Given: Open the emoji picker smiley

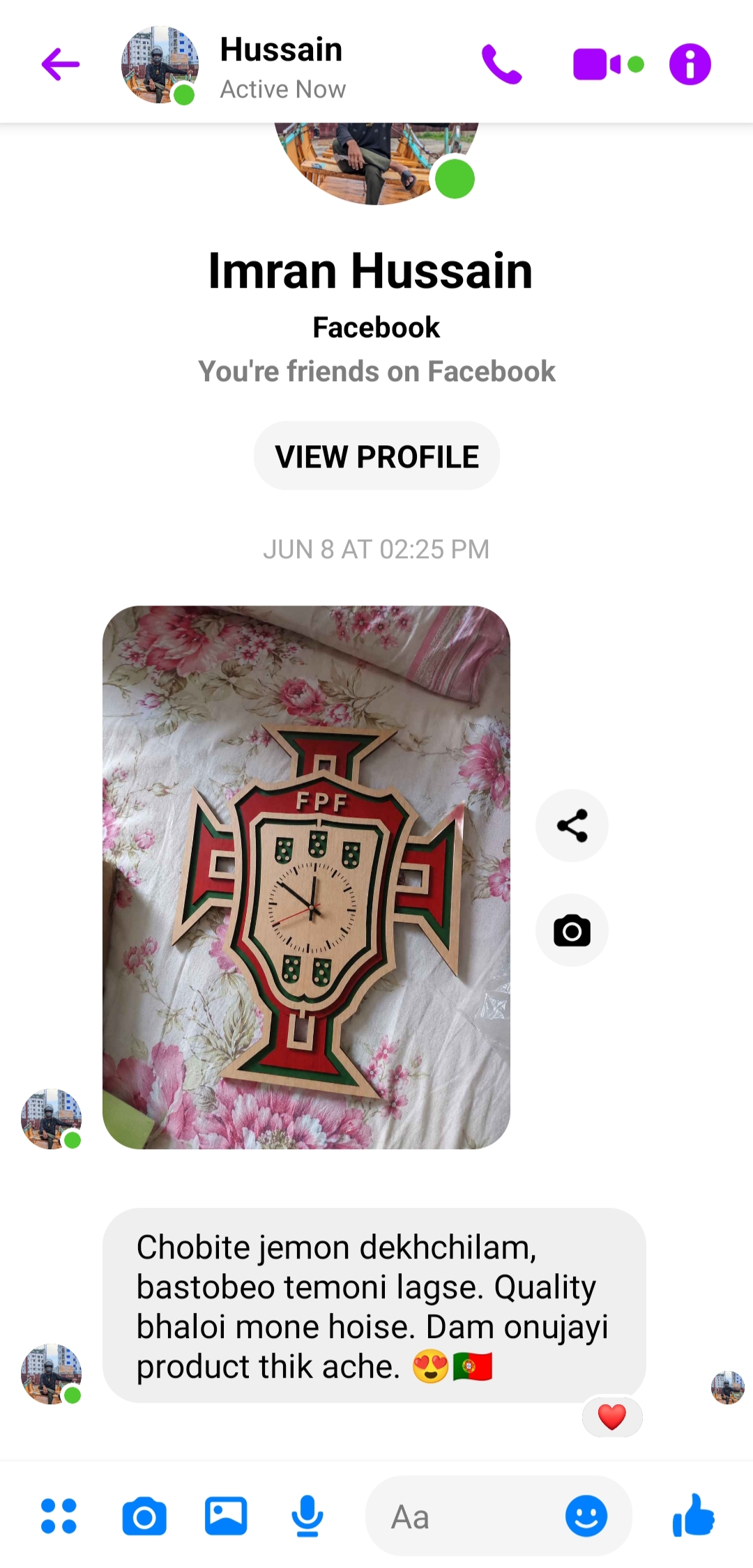Looking at the screenshot, I should (586, 1516).
